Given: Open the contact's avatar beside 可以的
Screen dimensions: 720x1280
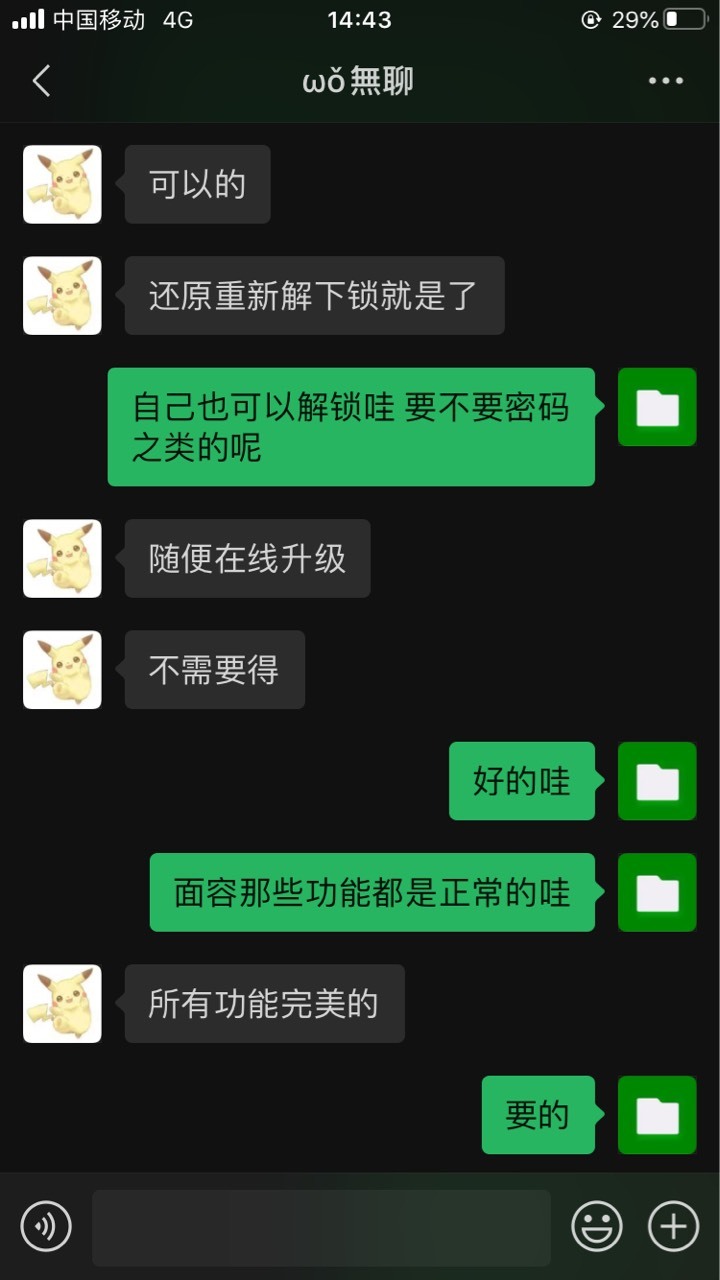Looking at the screenshot, I should tap(62, 184).
